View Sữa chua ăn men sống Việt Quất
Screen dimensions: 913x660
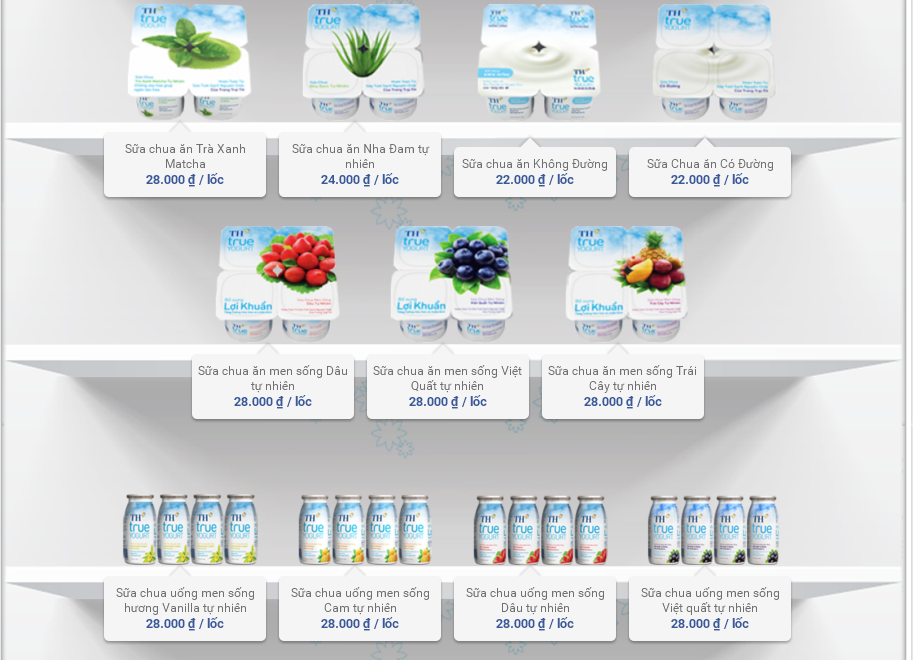pyautogui.click(x=450, y=282)
